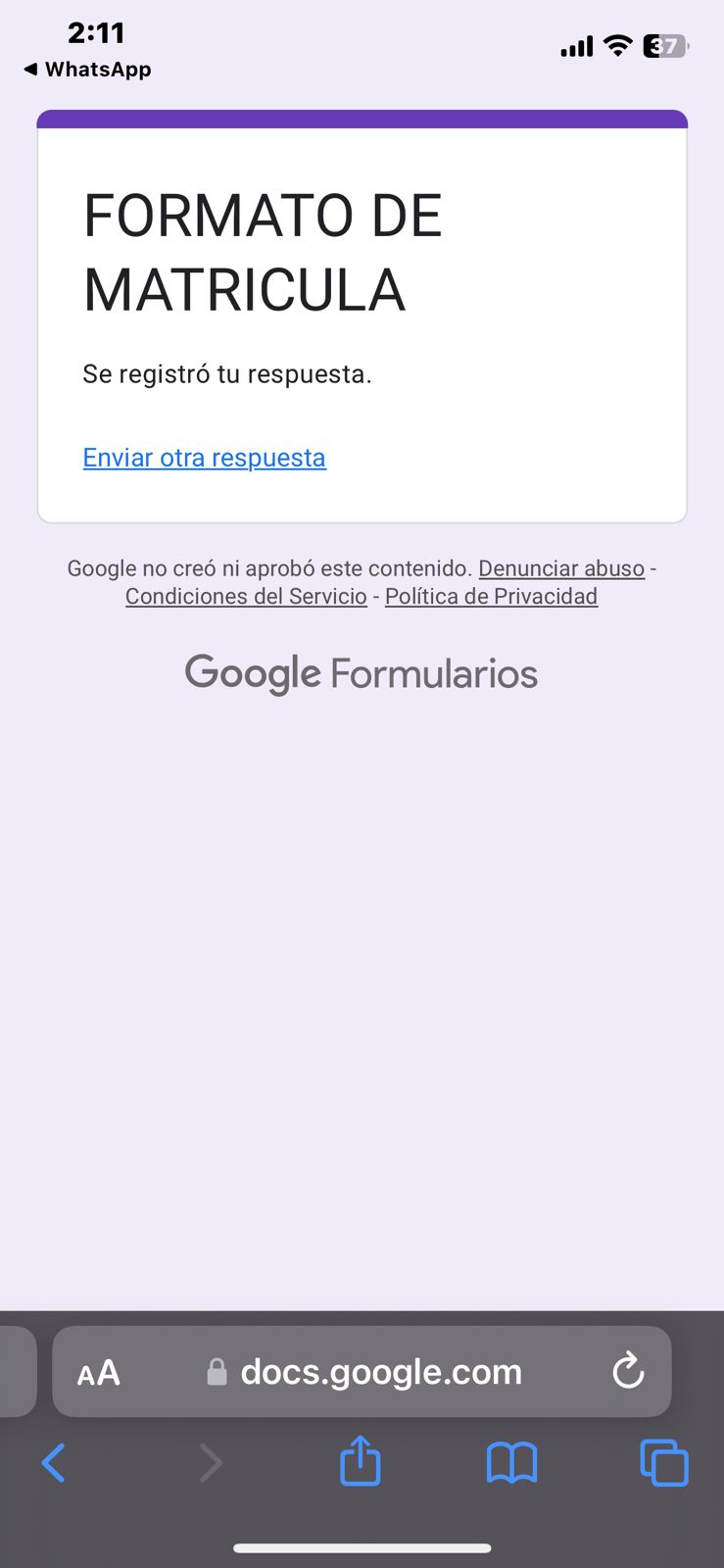Open Denunciar abuso link
The image size is (724, 1568).
click(x=561, y=568)
